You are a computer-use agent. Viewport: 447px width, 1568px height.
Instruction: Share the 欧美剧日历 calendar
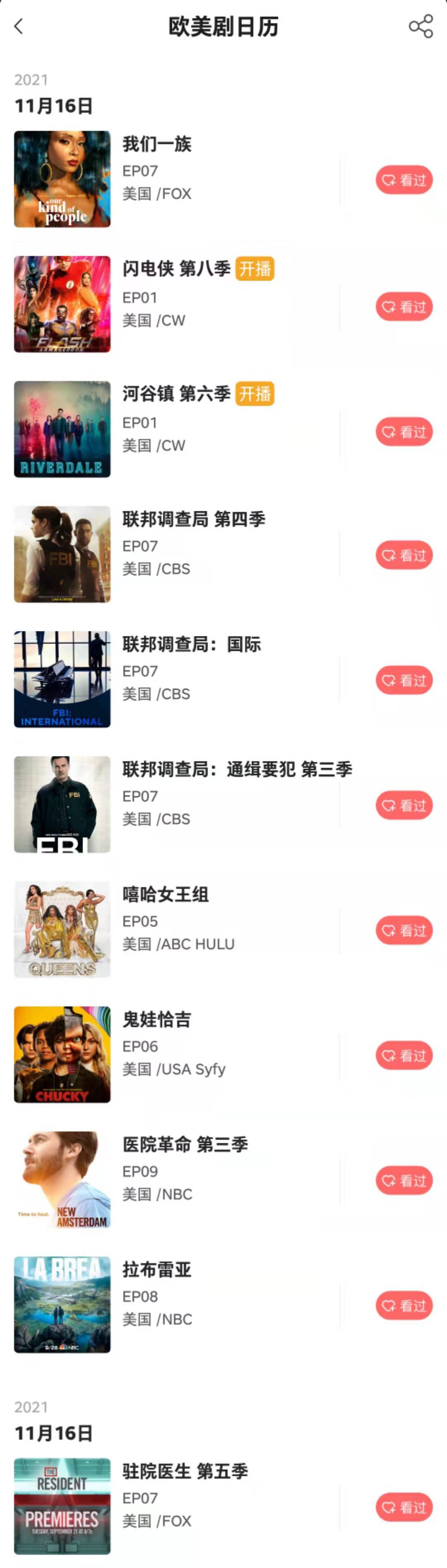tap(420, 26)
